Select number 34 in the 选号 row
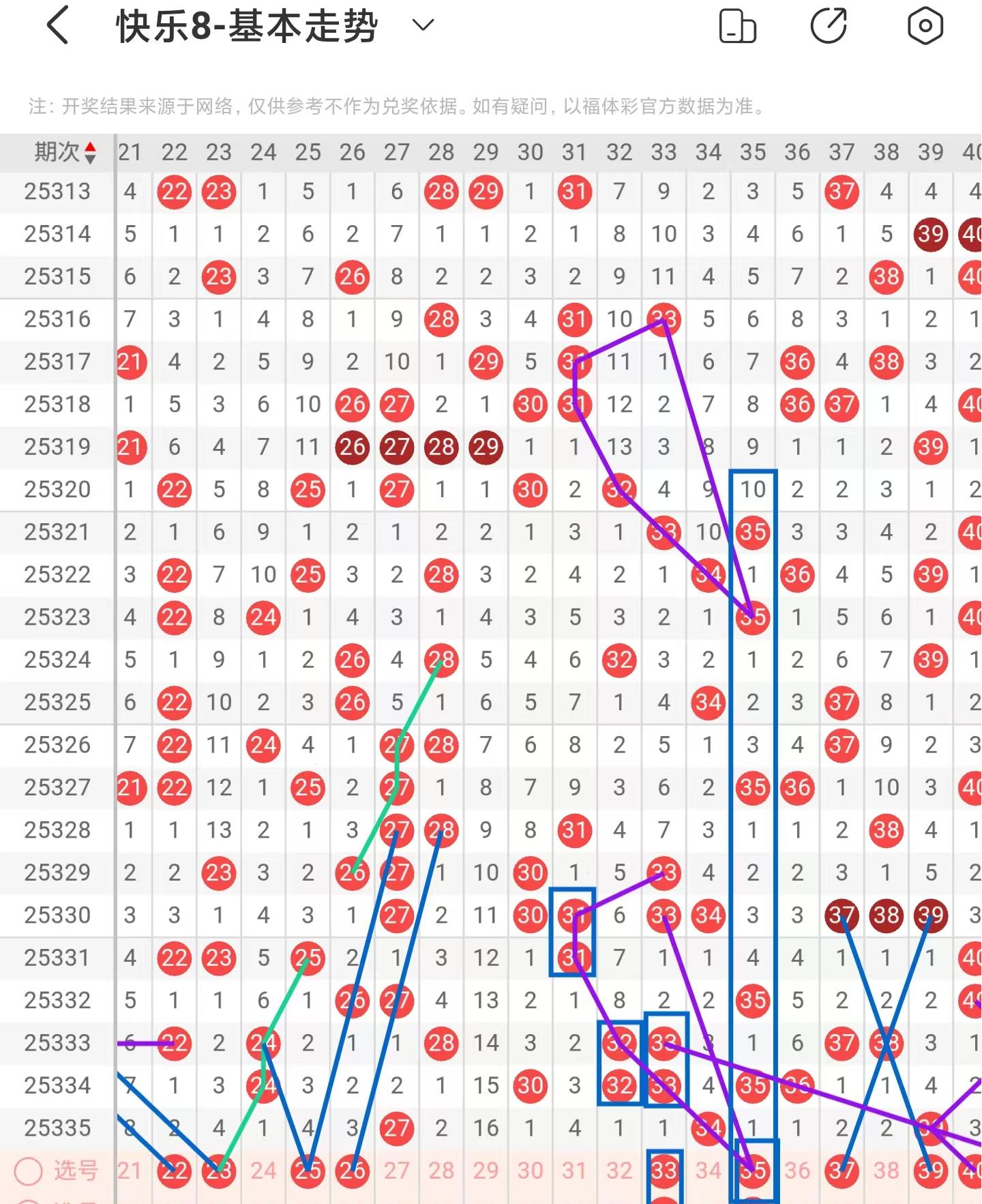Image resolution: width=982 pixels, height=1204 pixels. (709, 1171)
